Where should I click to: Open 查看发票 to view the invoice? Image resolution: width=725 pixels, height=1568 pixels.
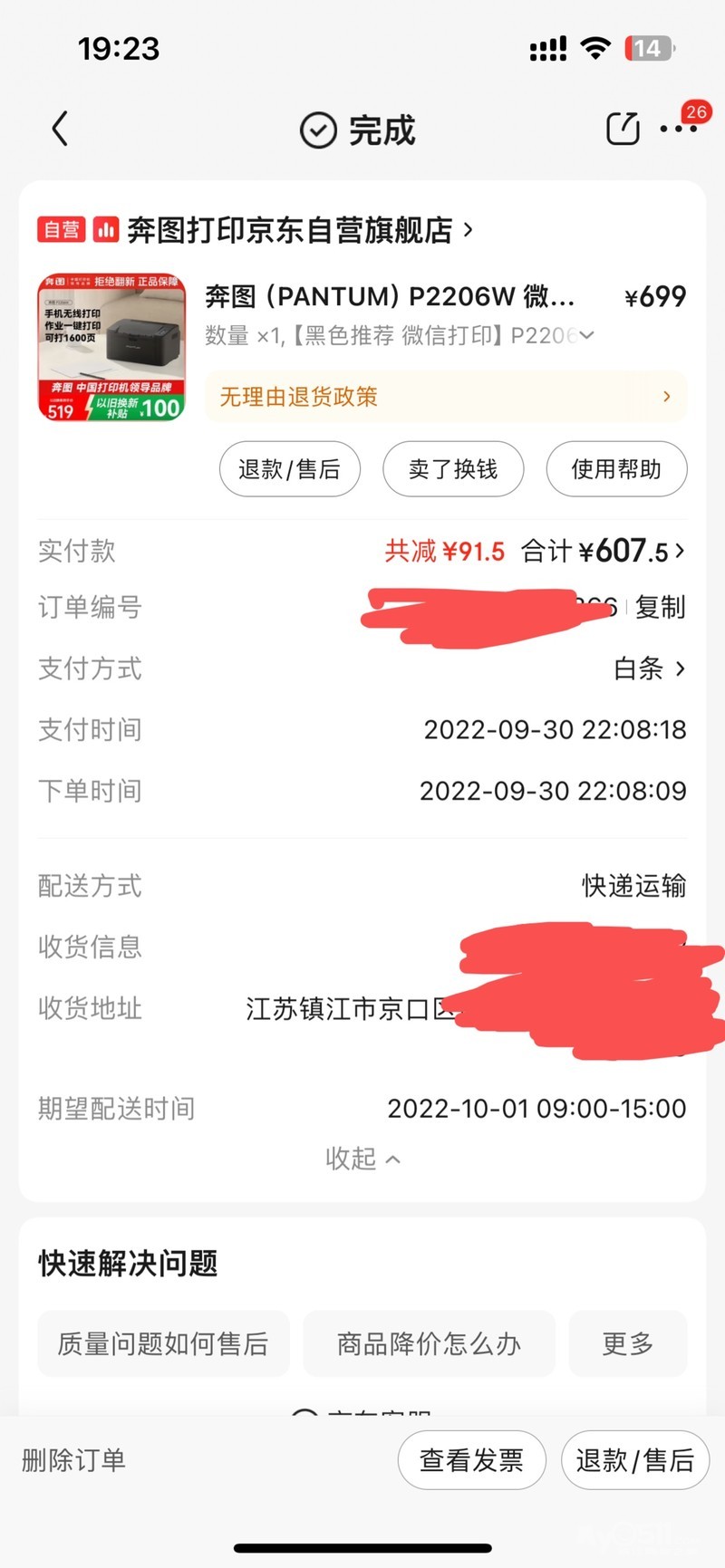pos(471,1460)
